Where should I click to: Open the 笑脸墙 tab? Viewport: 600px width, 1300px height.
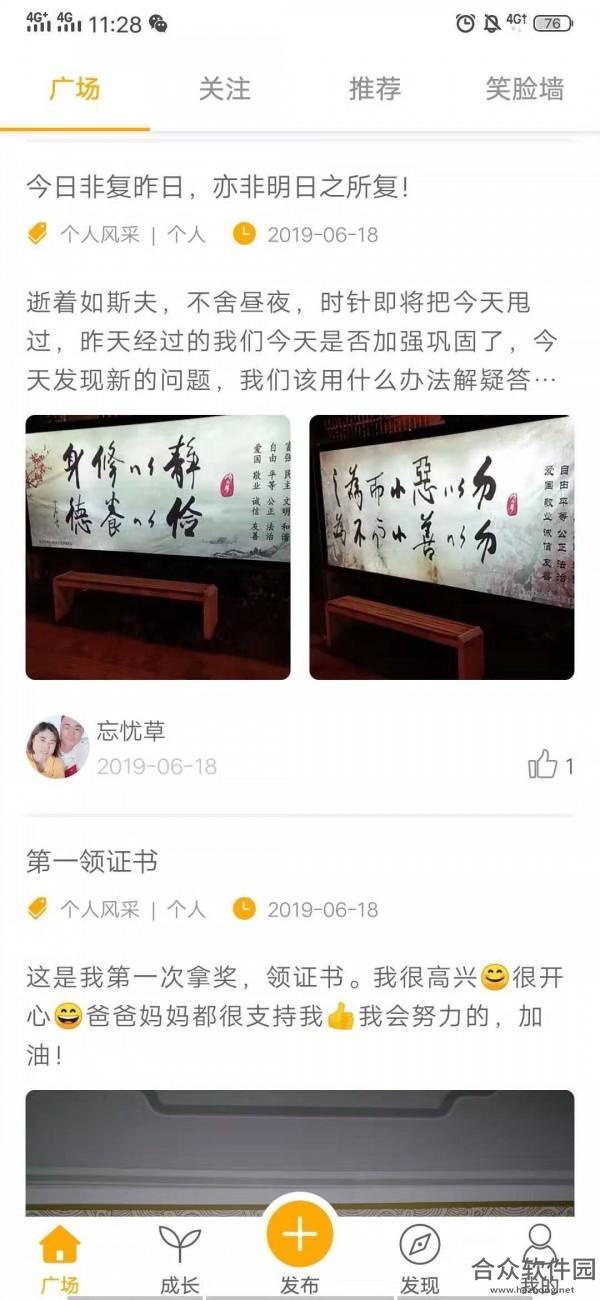pyautogui.click(x=524, y=88)
